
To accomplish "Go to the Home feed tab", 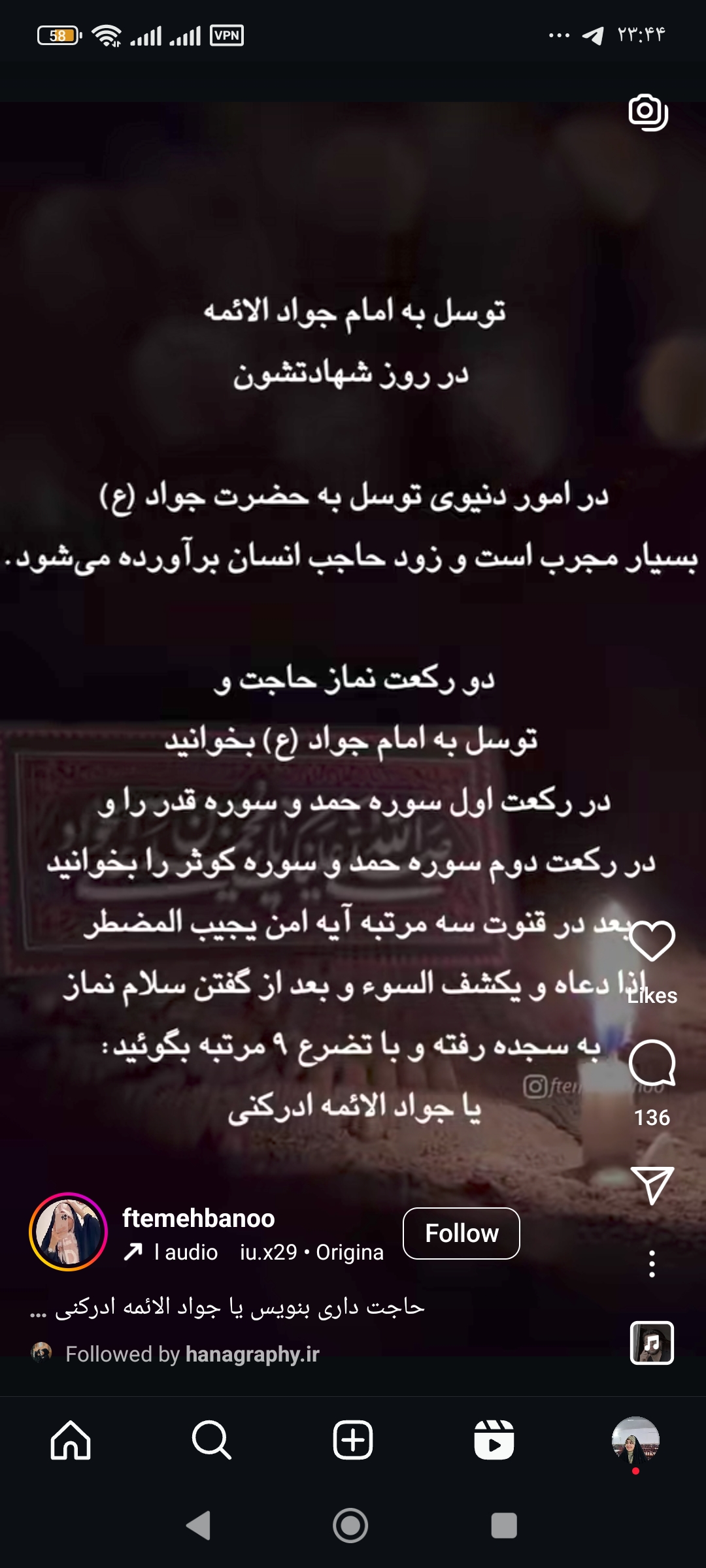I will (x=71, y=1440).
